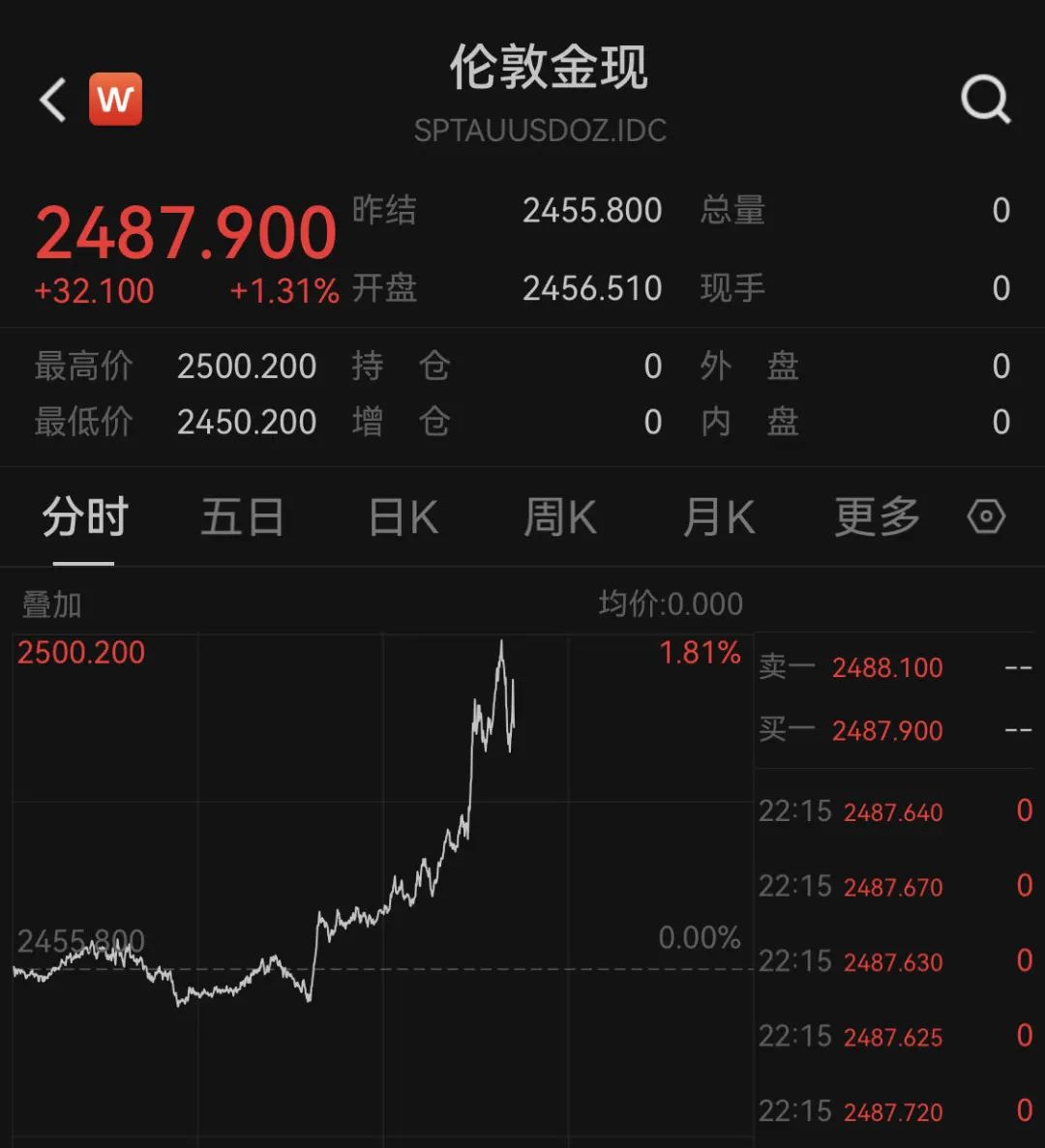Select the 分时 chart tab
Viewport: 1045px width, 1148px height.
click(82, 516)
